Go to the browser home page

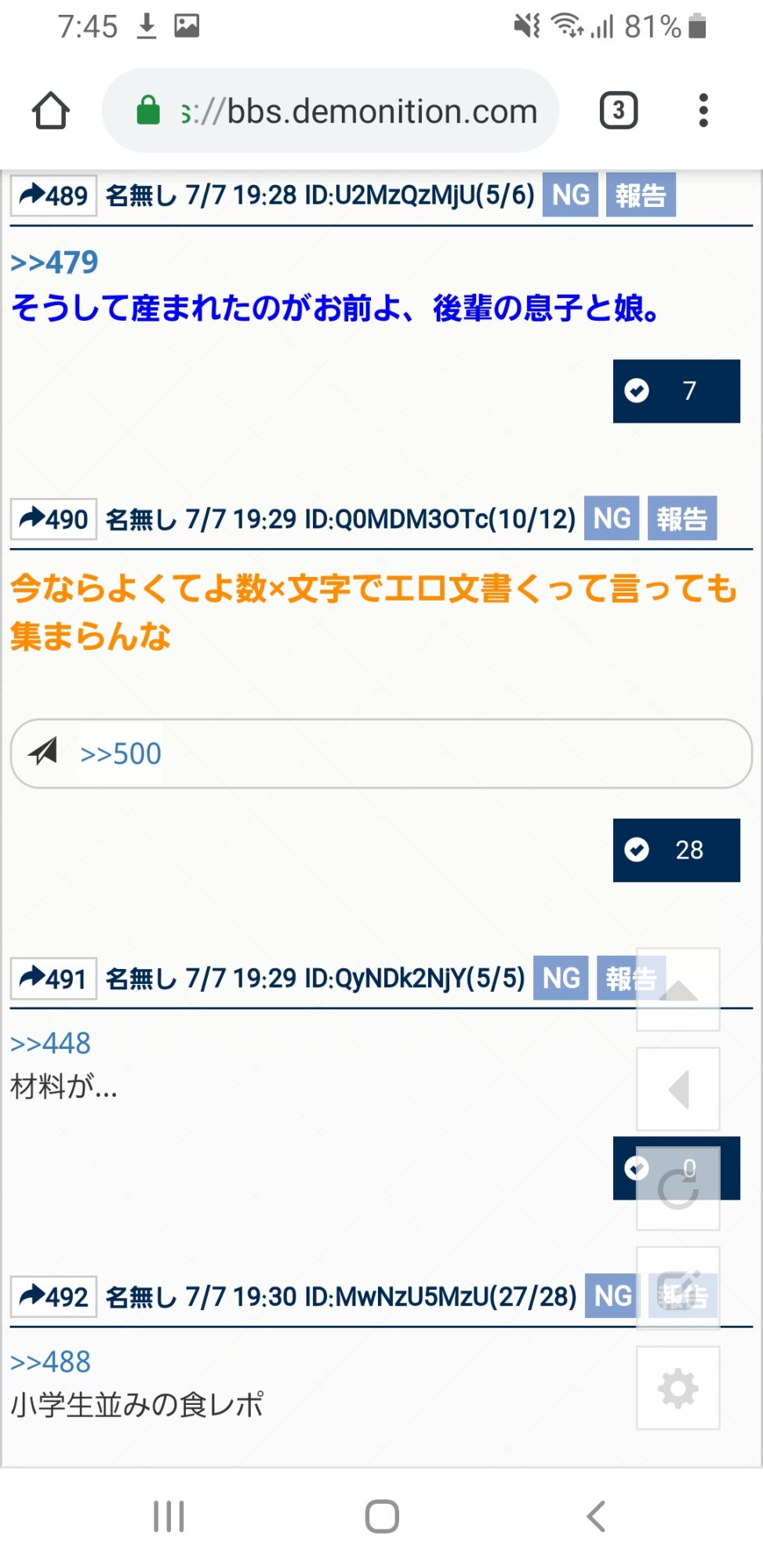tap(51, 111)
